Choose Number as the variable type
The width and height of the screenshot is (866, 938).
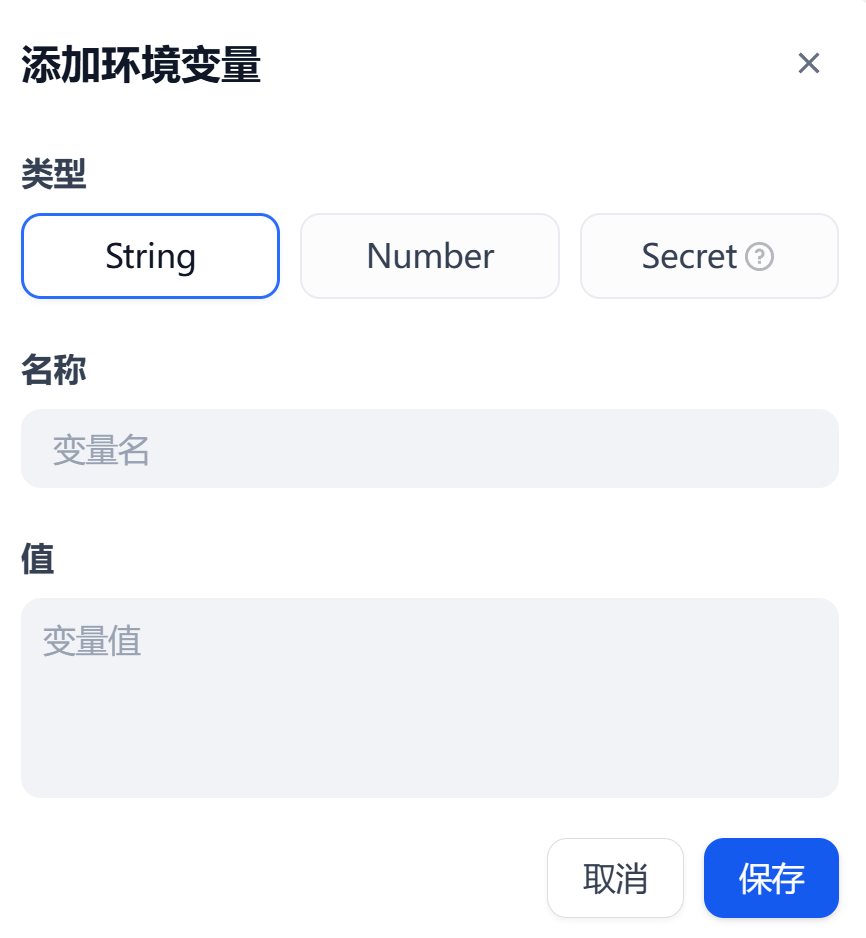click(x=430, y=256)
